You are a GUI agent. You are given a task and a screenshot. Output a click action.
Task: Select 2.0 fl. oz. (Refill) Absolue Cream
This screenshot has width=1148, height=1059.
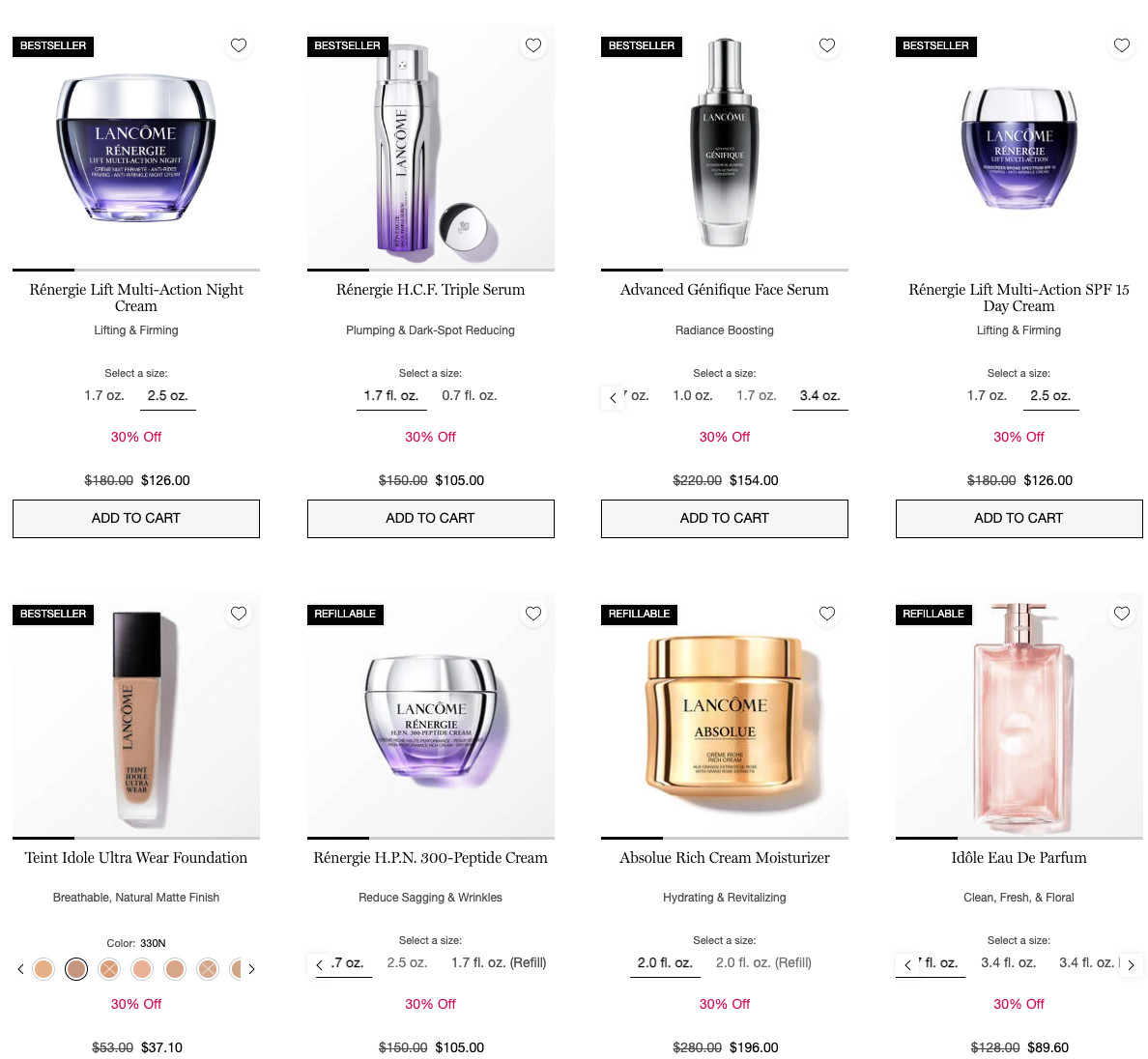pyautogui.click(x=763, y=962)
